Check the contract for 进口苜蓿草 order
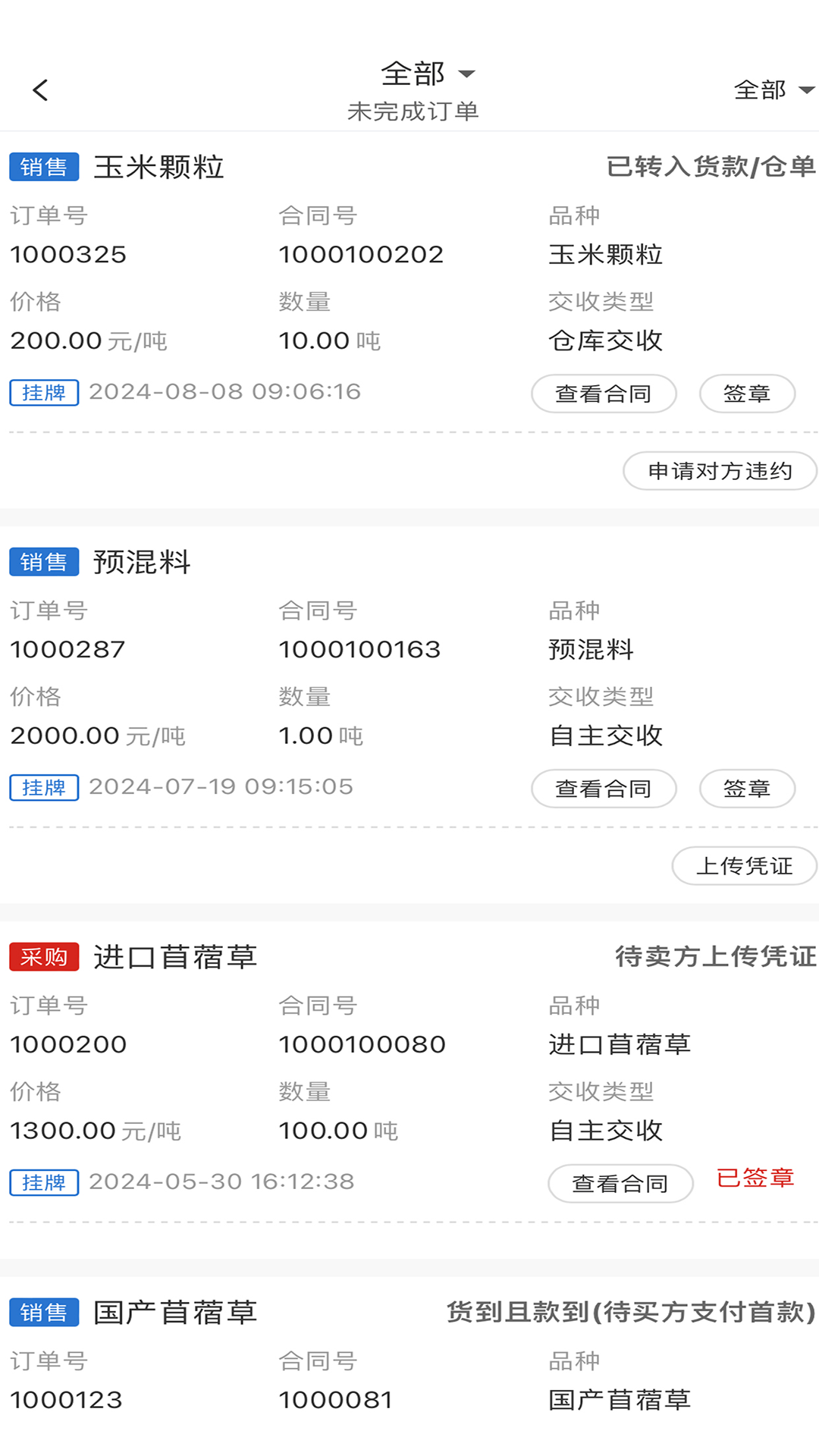 pos(620,1184)
